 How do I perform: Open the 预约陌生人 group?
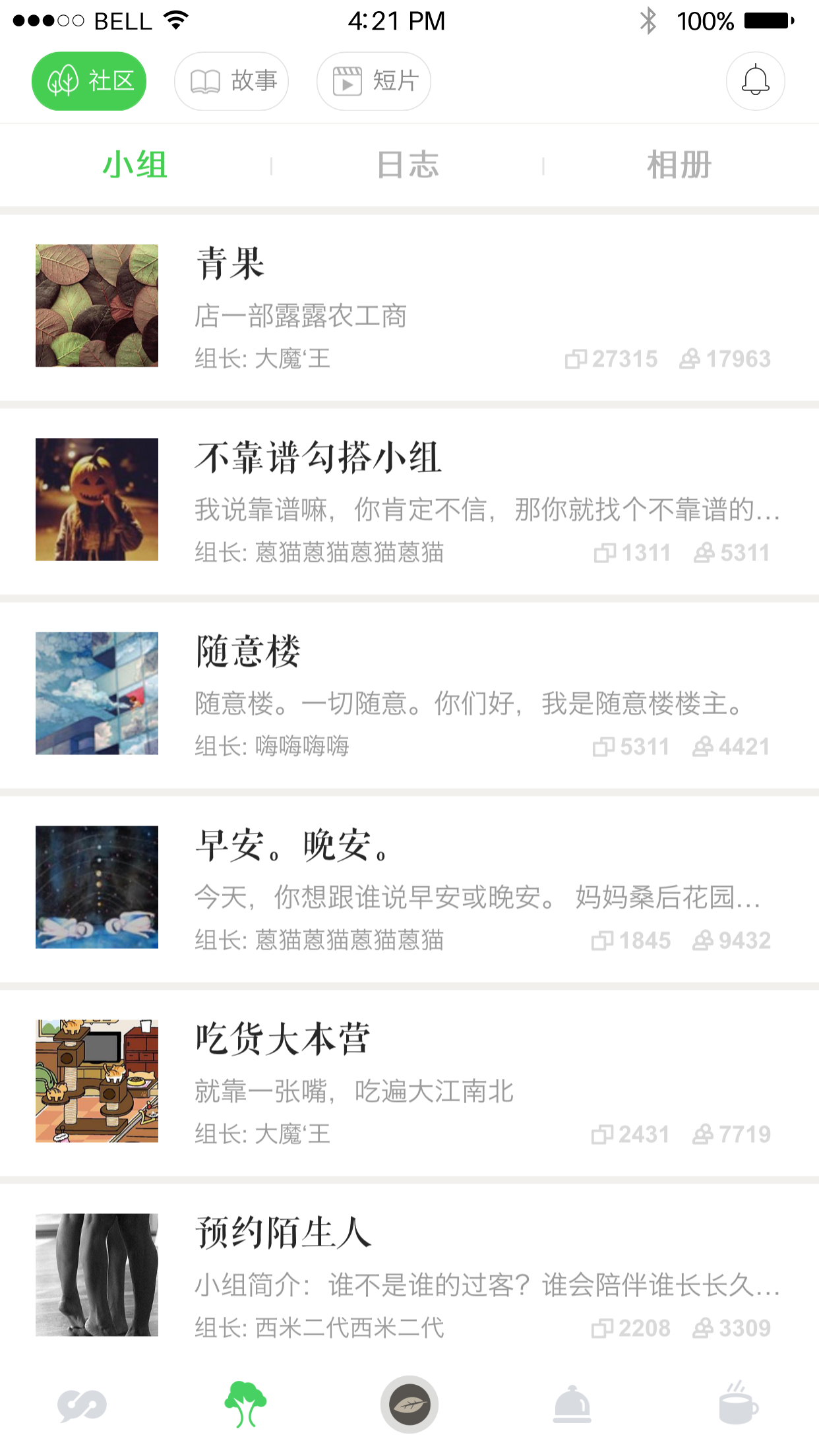tap(409, 1275)
